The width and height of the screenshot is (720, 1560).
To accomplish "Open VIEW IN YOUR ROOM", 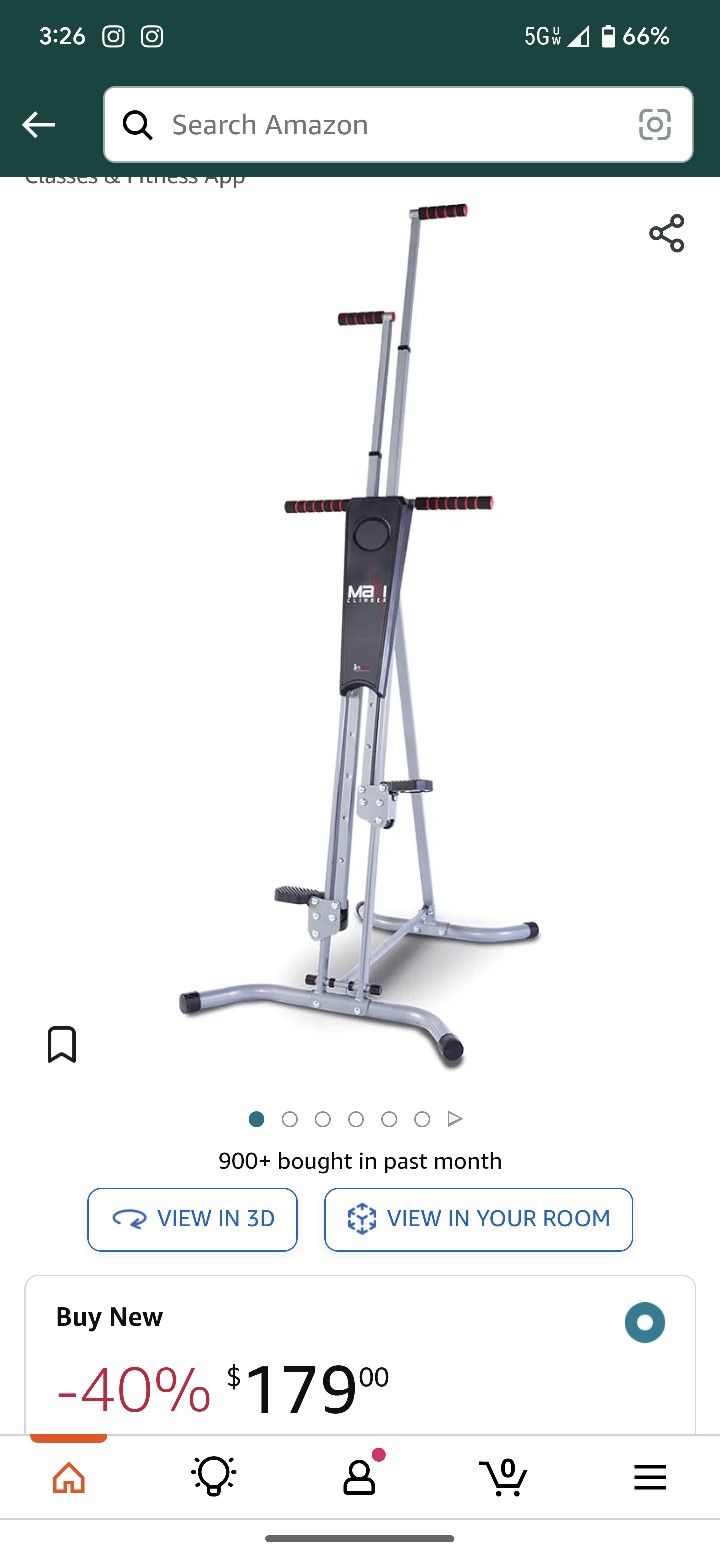I will coord(477,1219).
